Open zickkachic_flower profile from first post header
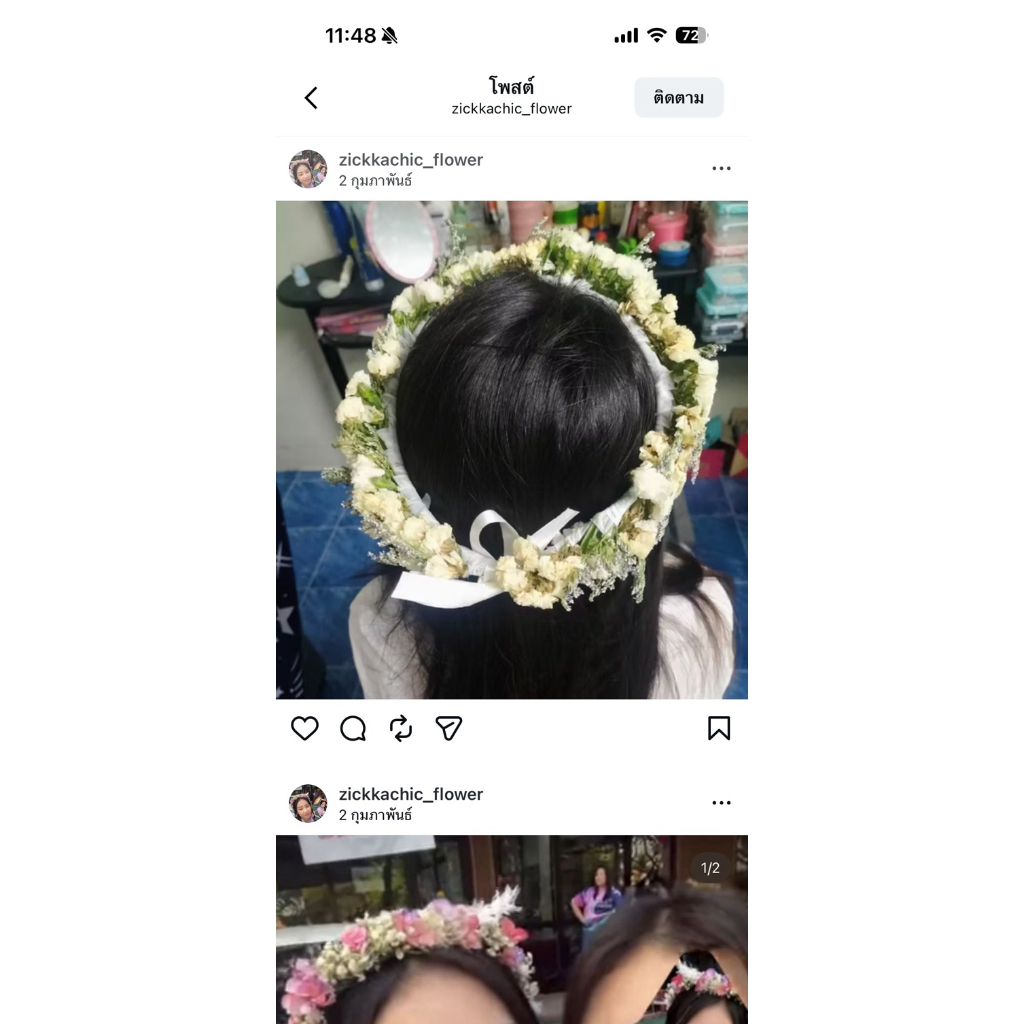 coord(411,160)
